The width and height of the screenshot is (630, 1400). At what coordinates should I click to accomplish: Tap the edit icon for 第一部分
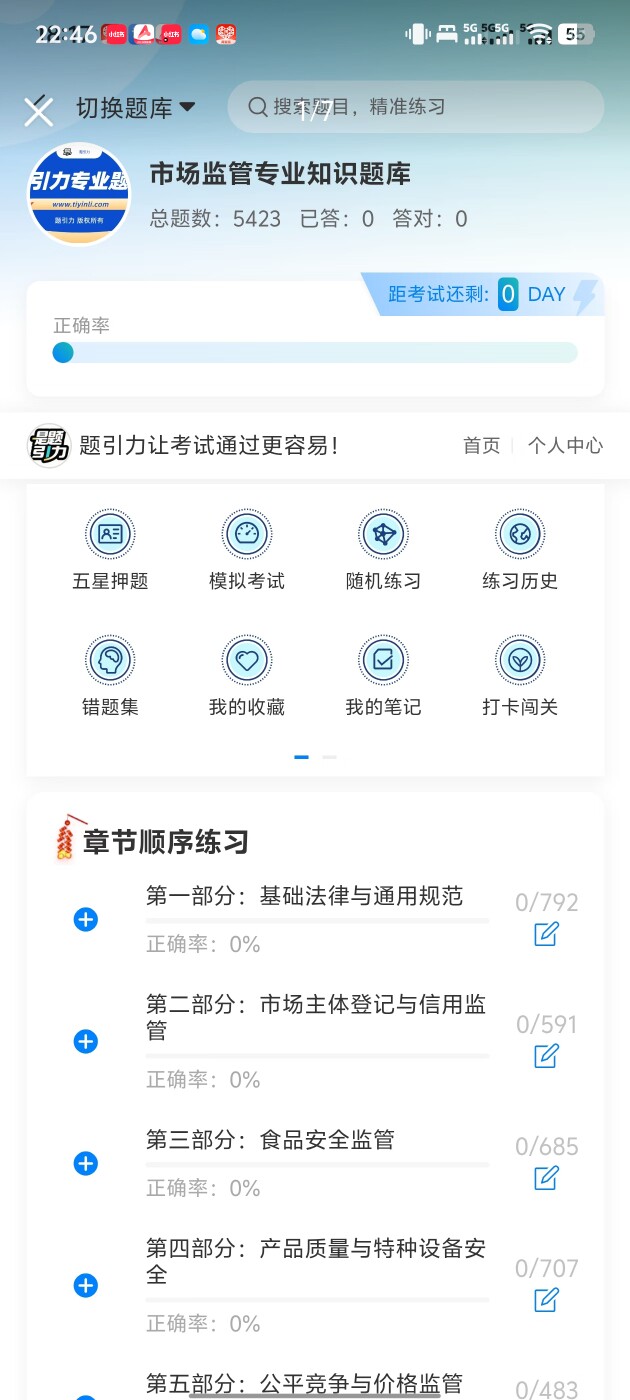tap(546, 934)
